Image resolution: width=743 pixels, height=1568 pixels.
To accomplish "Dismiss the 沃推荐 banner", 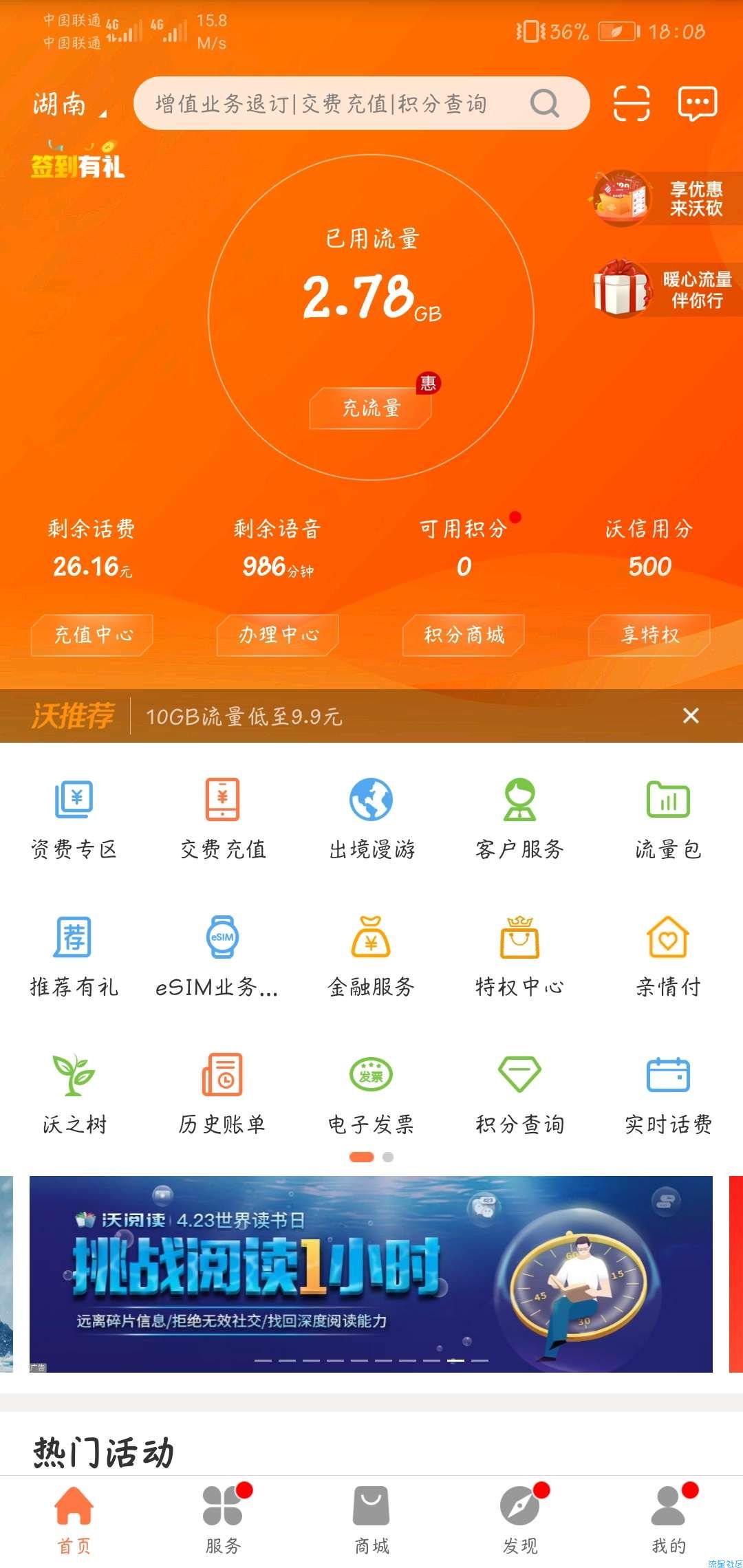I will pyautogui.click(x=691, y=716).
